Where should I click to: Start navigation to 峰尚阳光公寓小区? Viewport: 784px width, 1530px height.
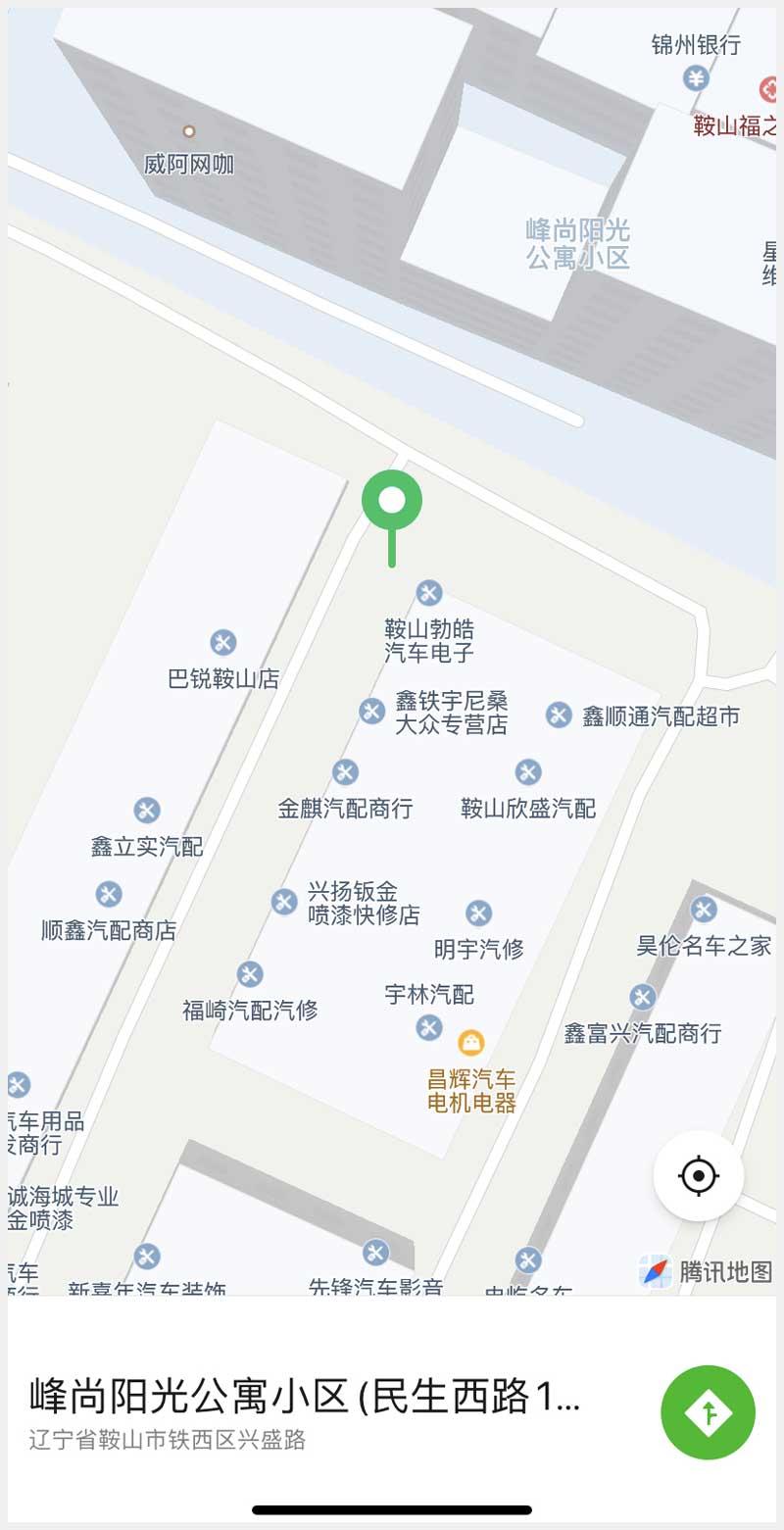click(708, 1412)
